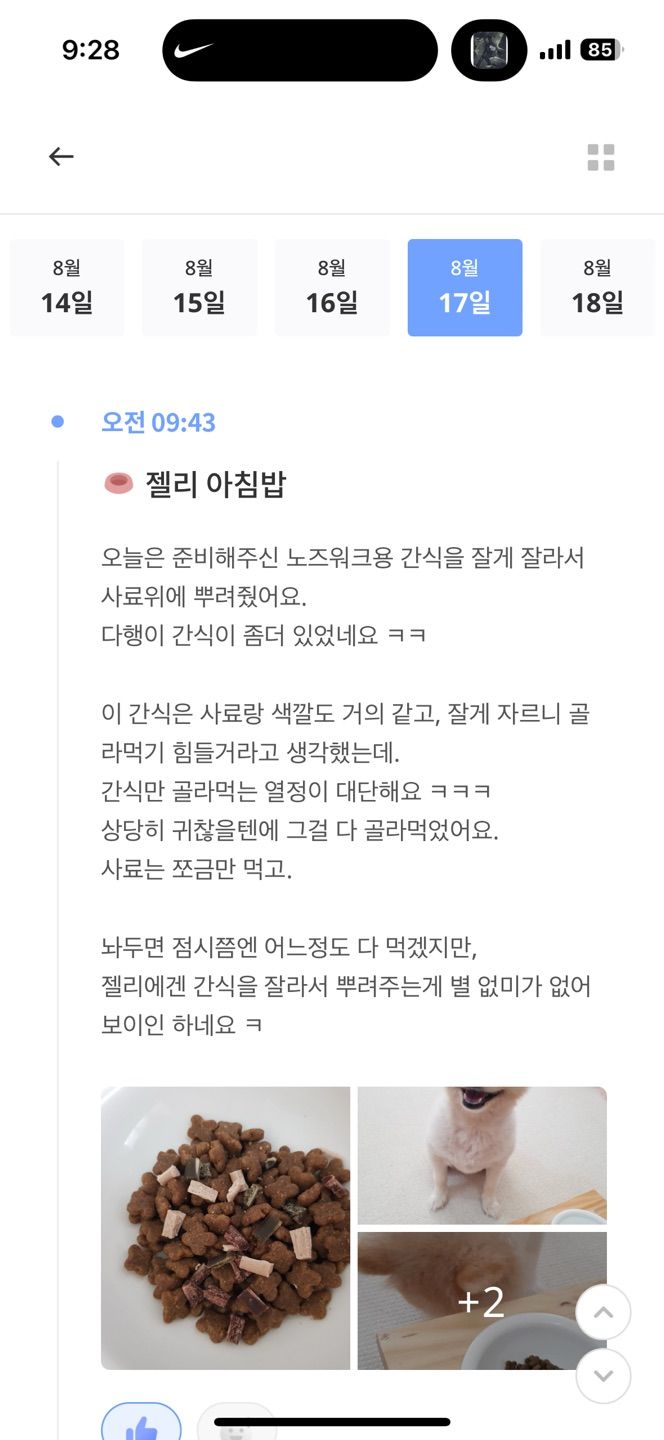Image resolution: width=664 pixels, height=1440 pixels.
Task: View the +2 more photos tile
Action: click(482, 1301)
